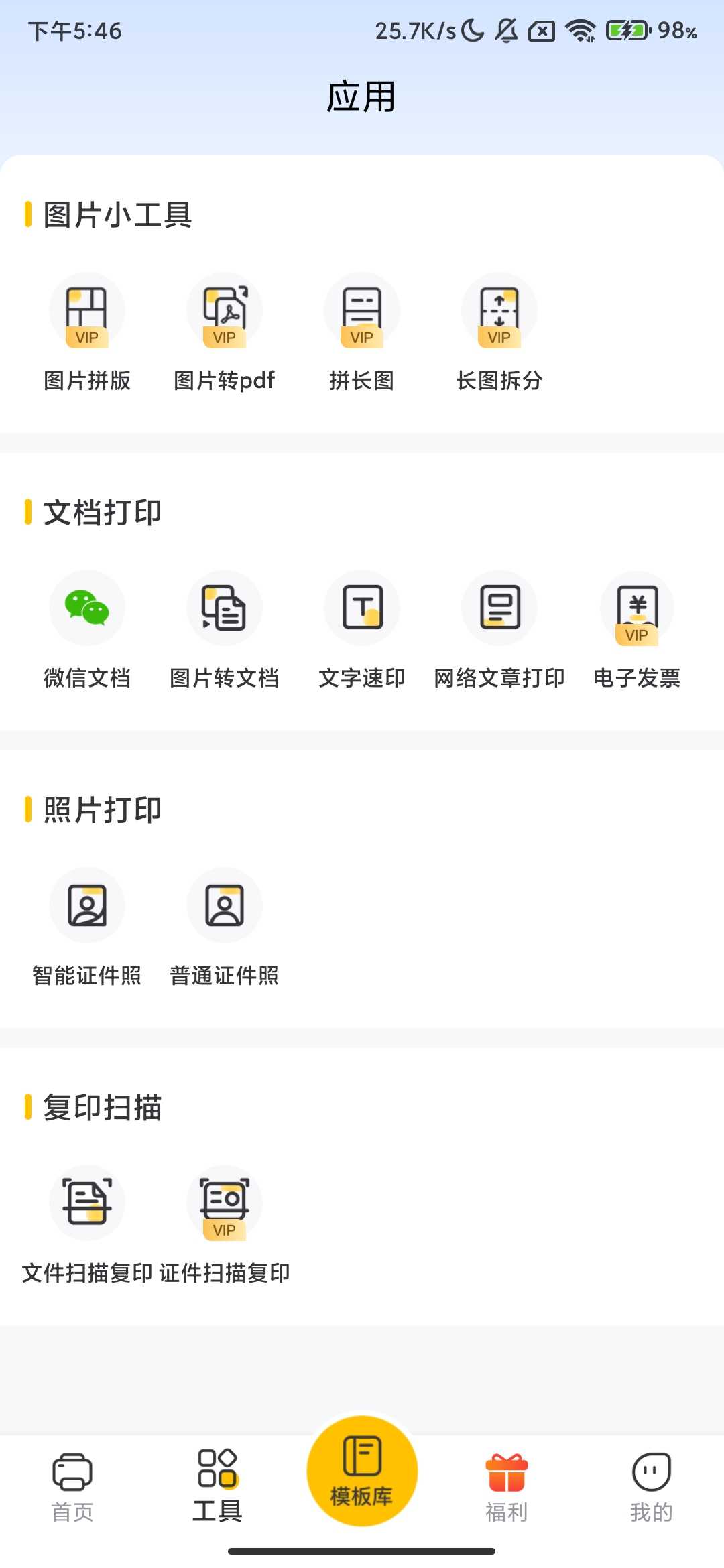The image size is (724, 1568).
Task: Tap the 工具 tab
Action: [x=217, y=1485]
